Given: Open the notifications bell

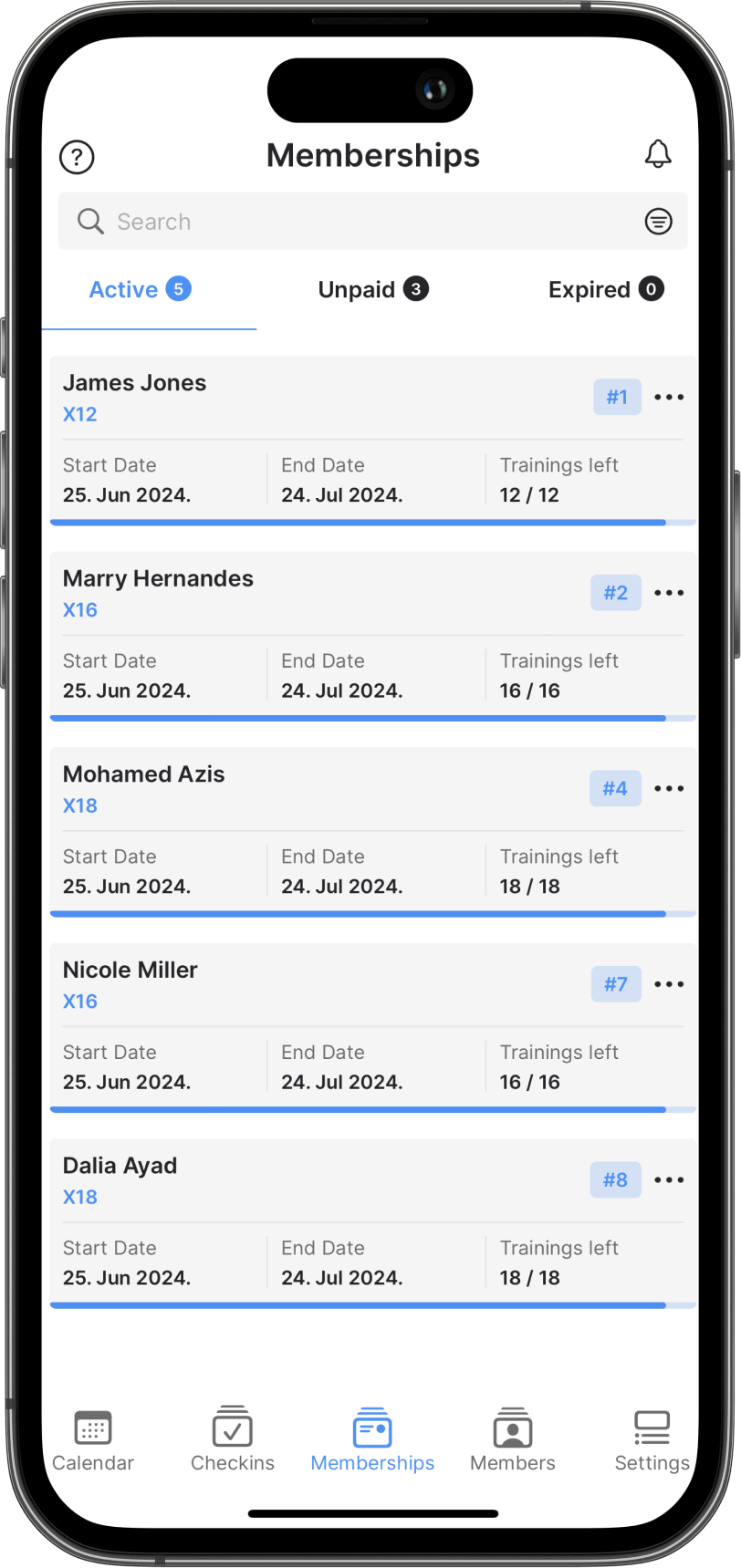Looking at the screenshot, I should pyautogui.click(x=658, y=154).
